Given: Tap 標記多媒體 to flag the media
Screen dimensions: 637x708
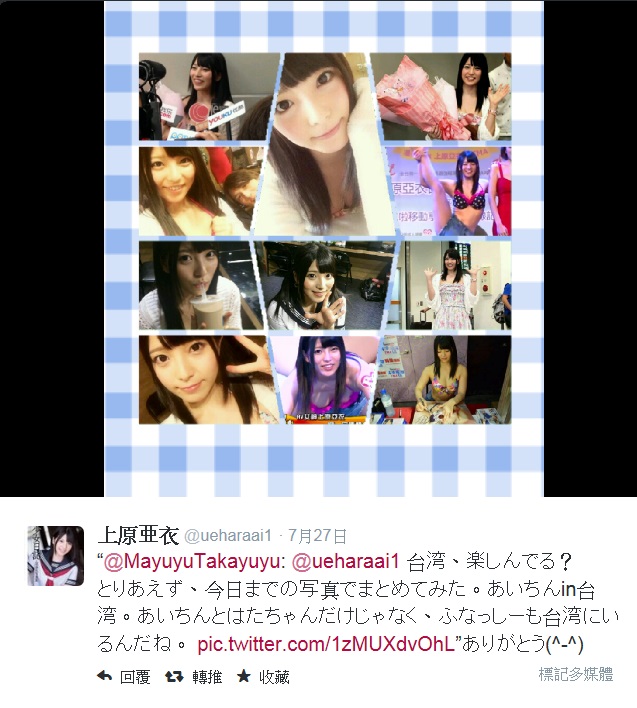Looking at the screenshot, I should pos(575,675).
